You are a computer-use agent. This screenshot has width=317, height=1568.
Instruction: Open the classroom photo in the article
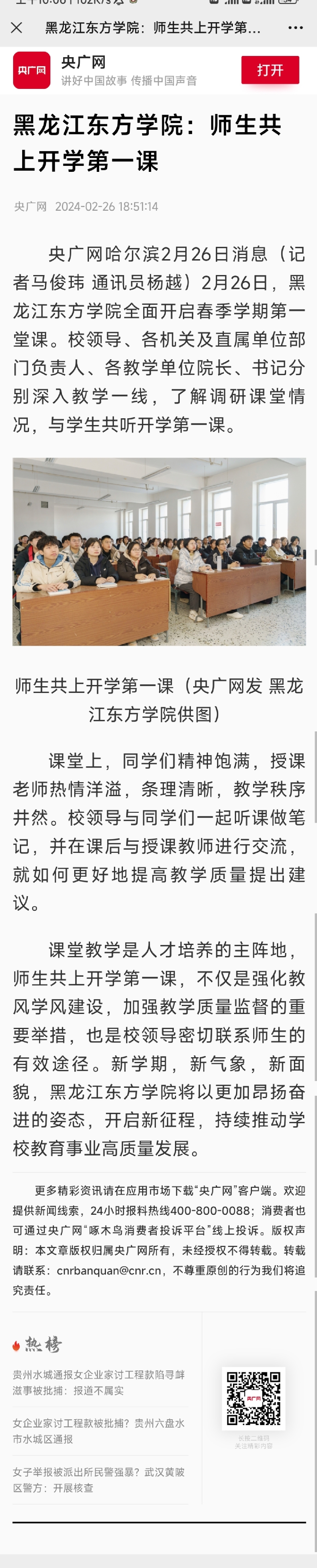pos(159,552)
